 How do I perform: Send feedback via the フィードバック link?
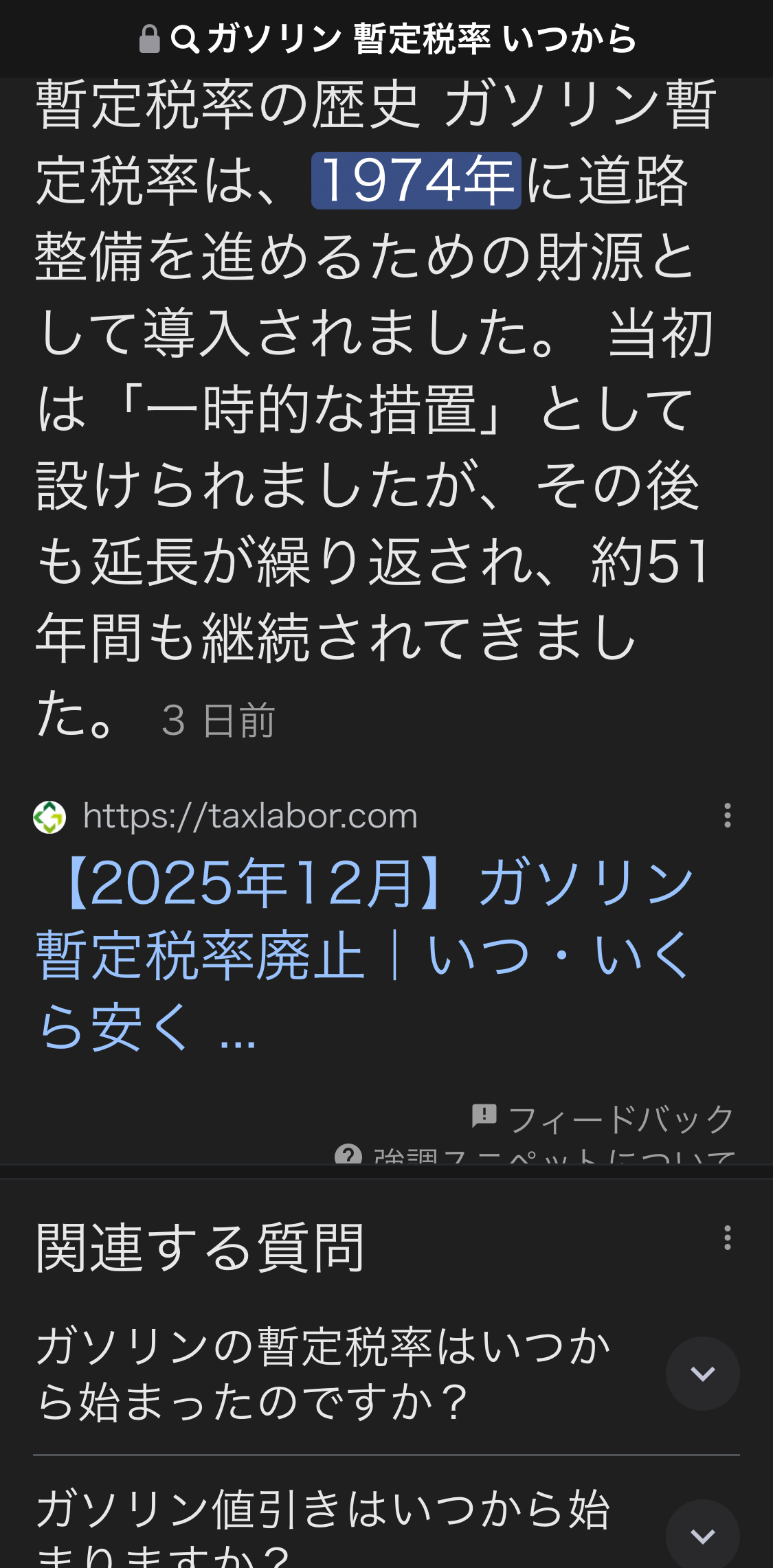tap(605, 1119)
